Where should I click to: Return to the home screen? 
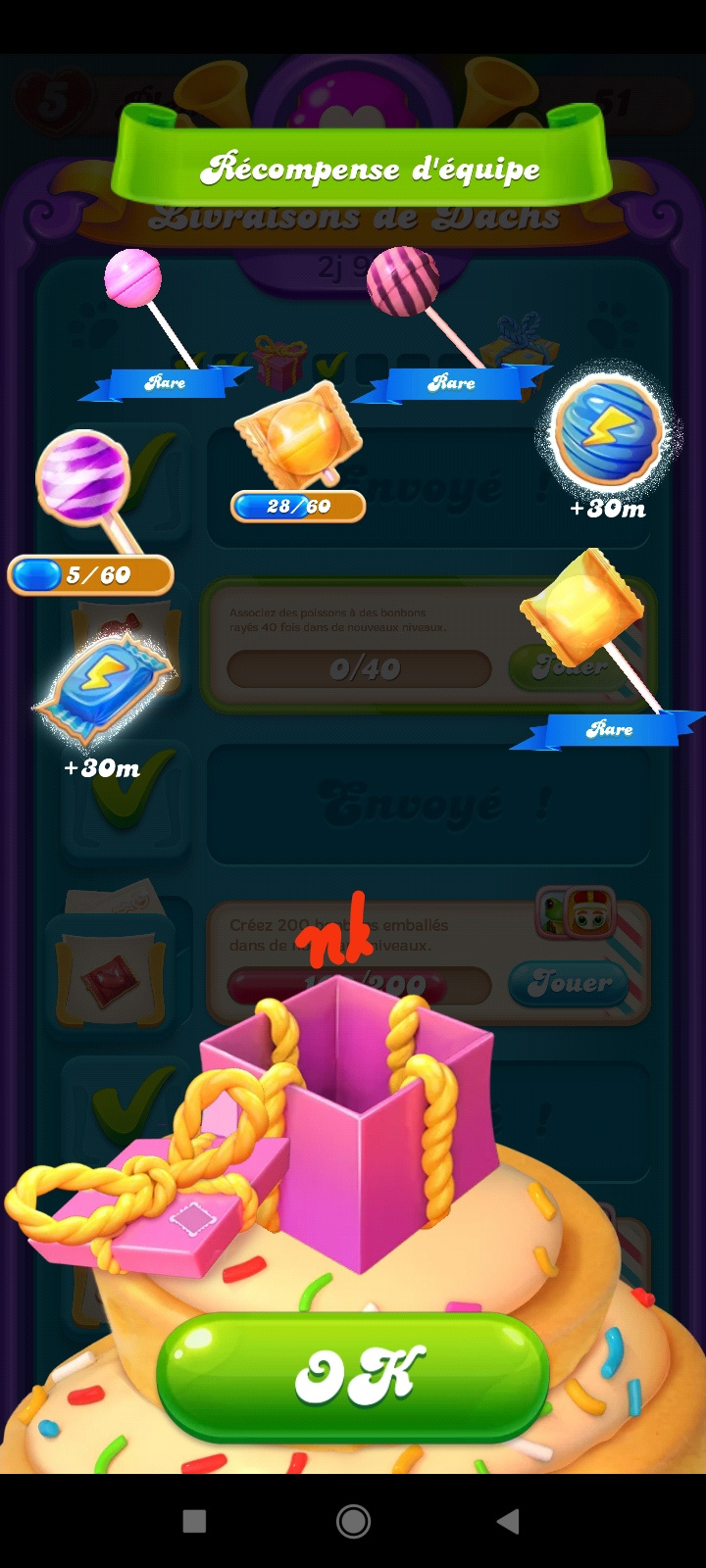point(353,1521)
